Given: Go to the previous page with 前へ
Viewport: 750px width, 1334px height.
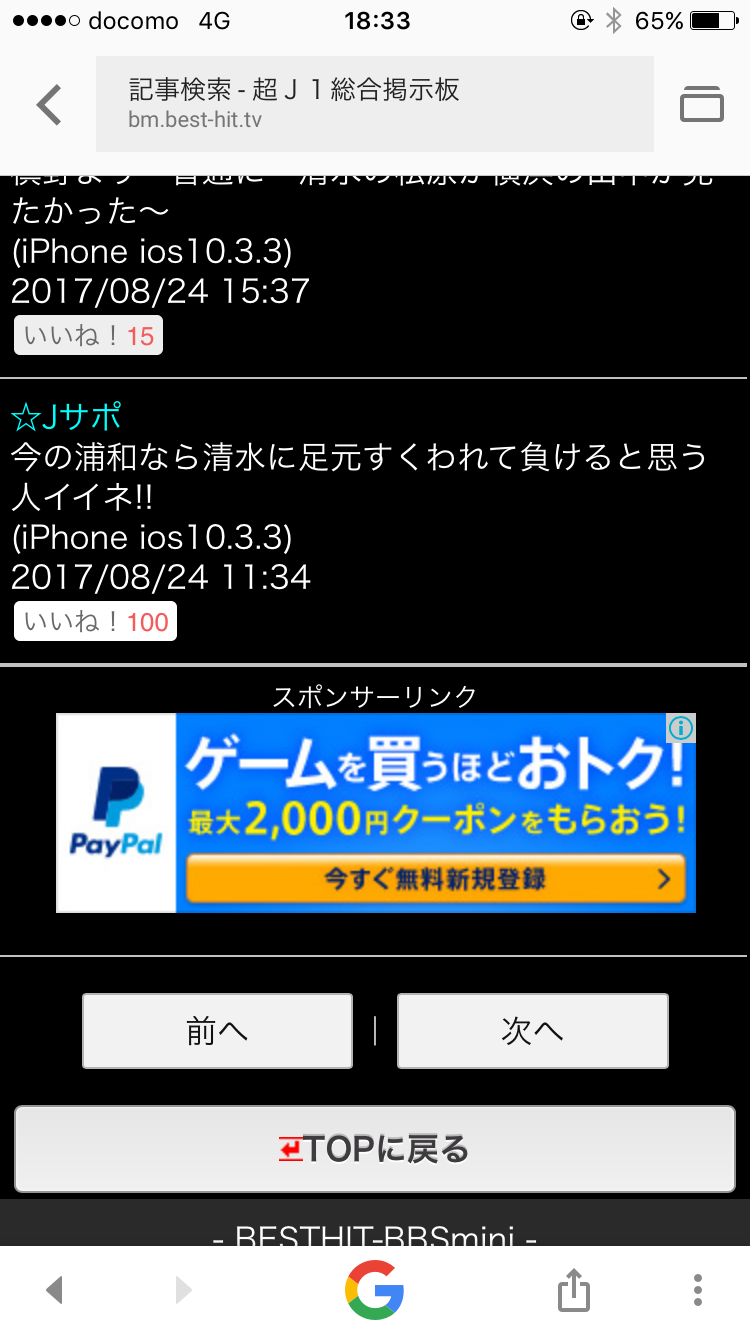Looking at the screenshot, I should click(x=217, y=1031).
